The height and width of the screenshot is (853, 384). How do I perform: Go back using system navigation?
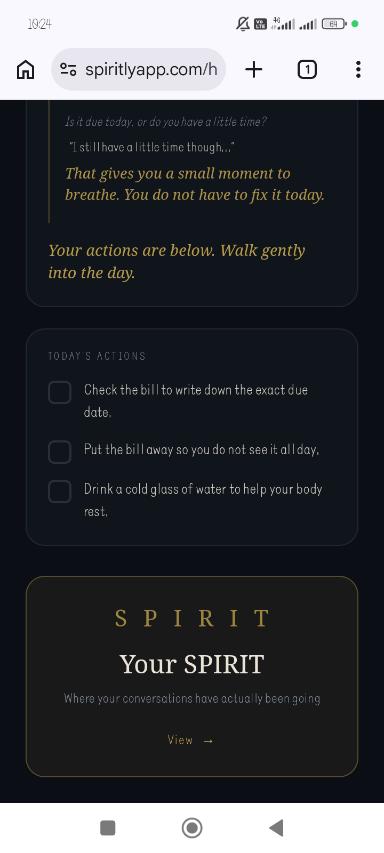pos(276,828)
